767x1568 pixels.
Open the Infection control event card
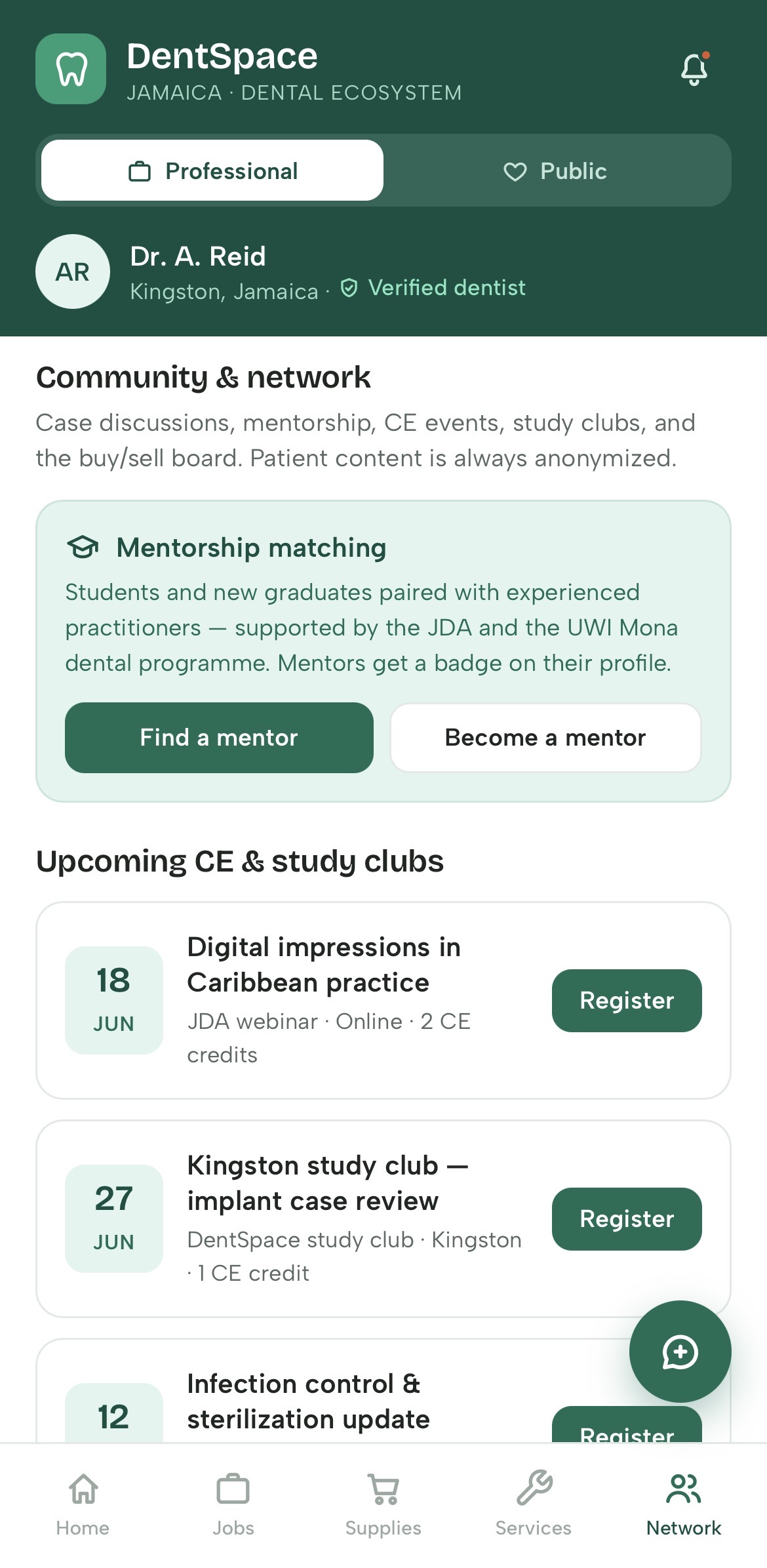(383, 1390)
